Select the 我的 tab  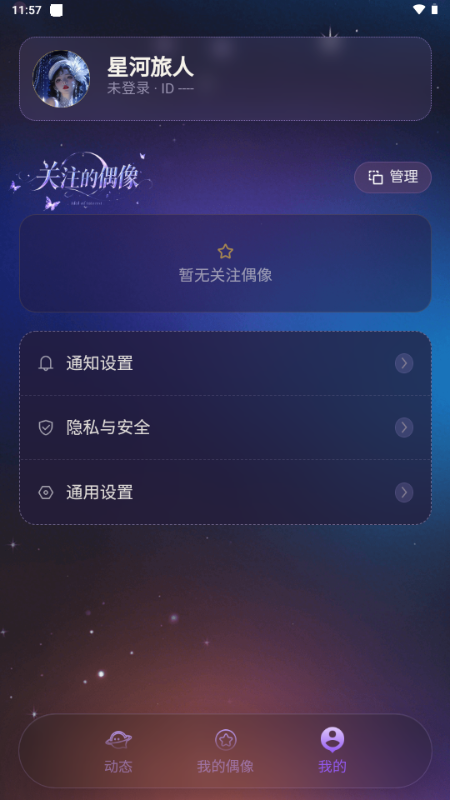[332, 751]
